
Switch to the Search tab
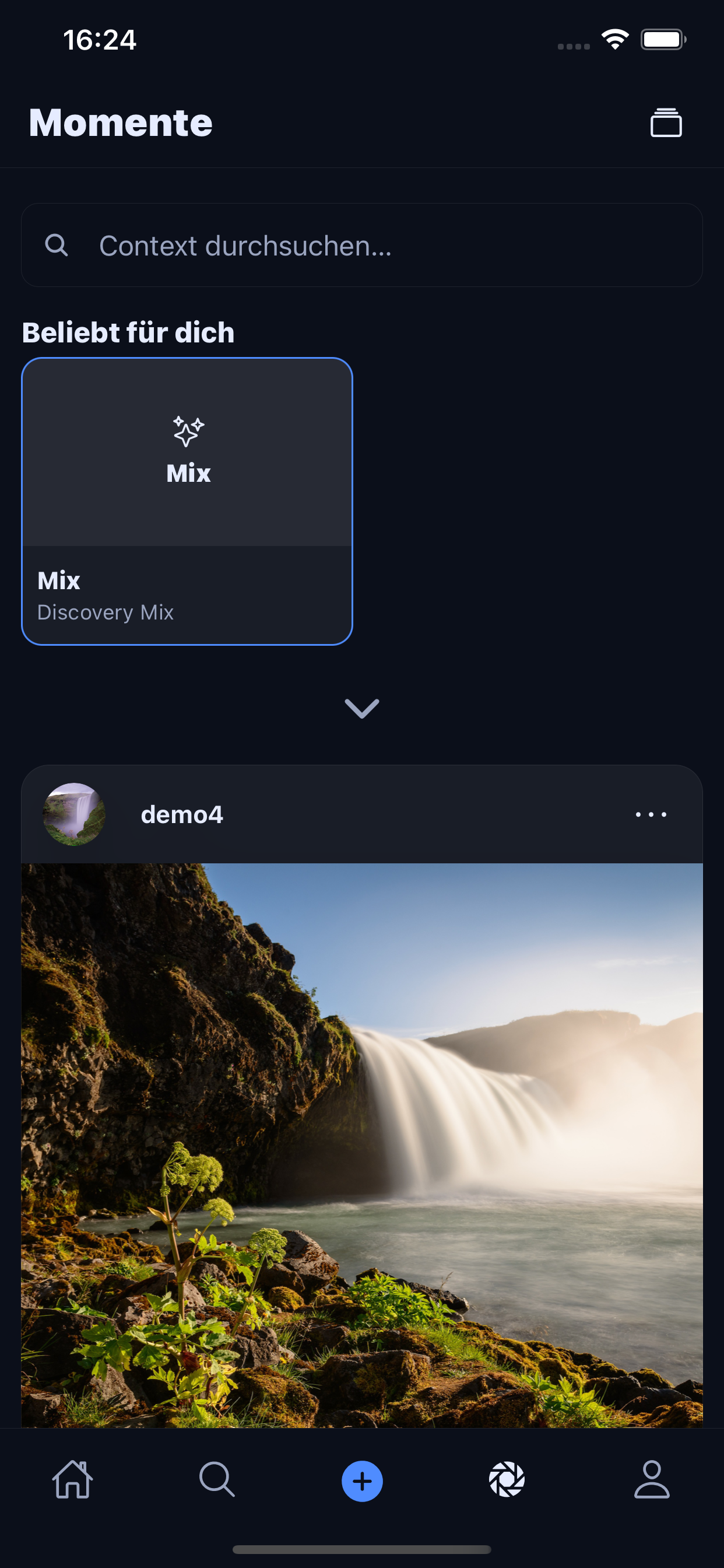[217, 1480]
